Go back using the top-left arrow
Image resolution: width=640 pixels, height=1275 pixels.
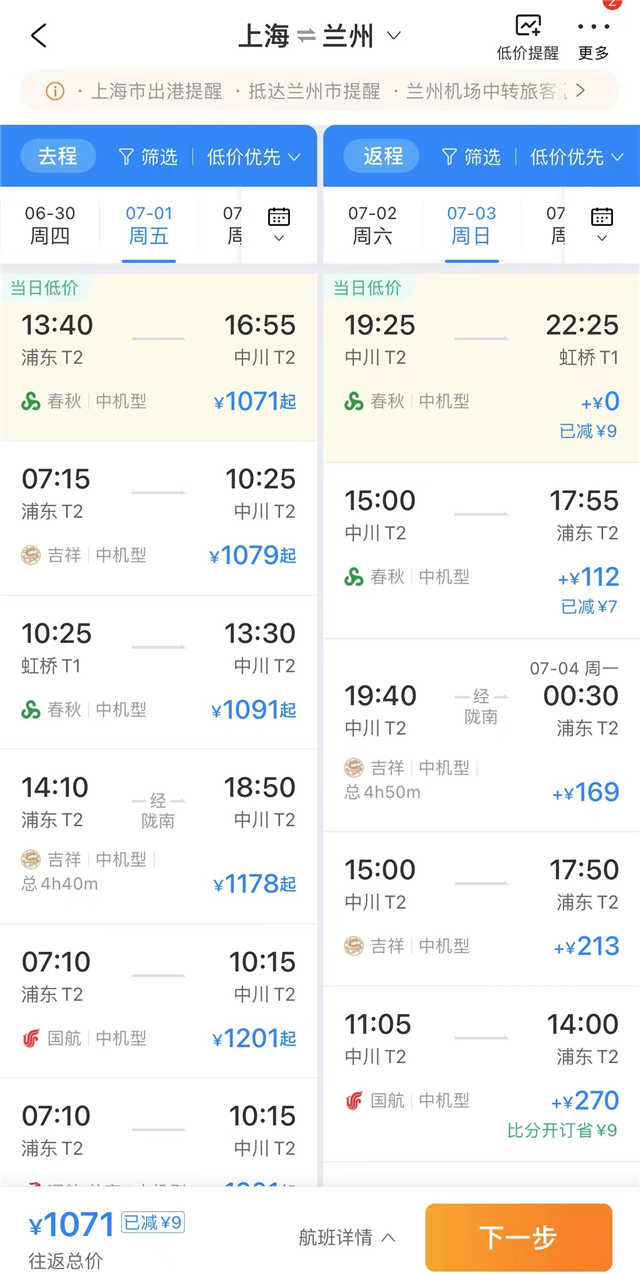click(x=38, y=37)
